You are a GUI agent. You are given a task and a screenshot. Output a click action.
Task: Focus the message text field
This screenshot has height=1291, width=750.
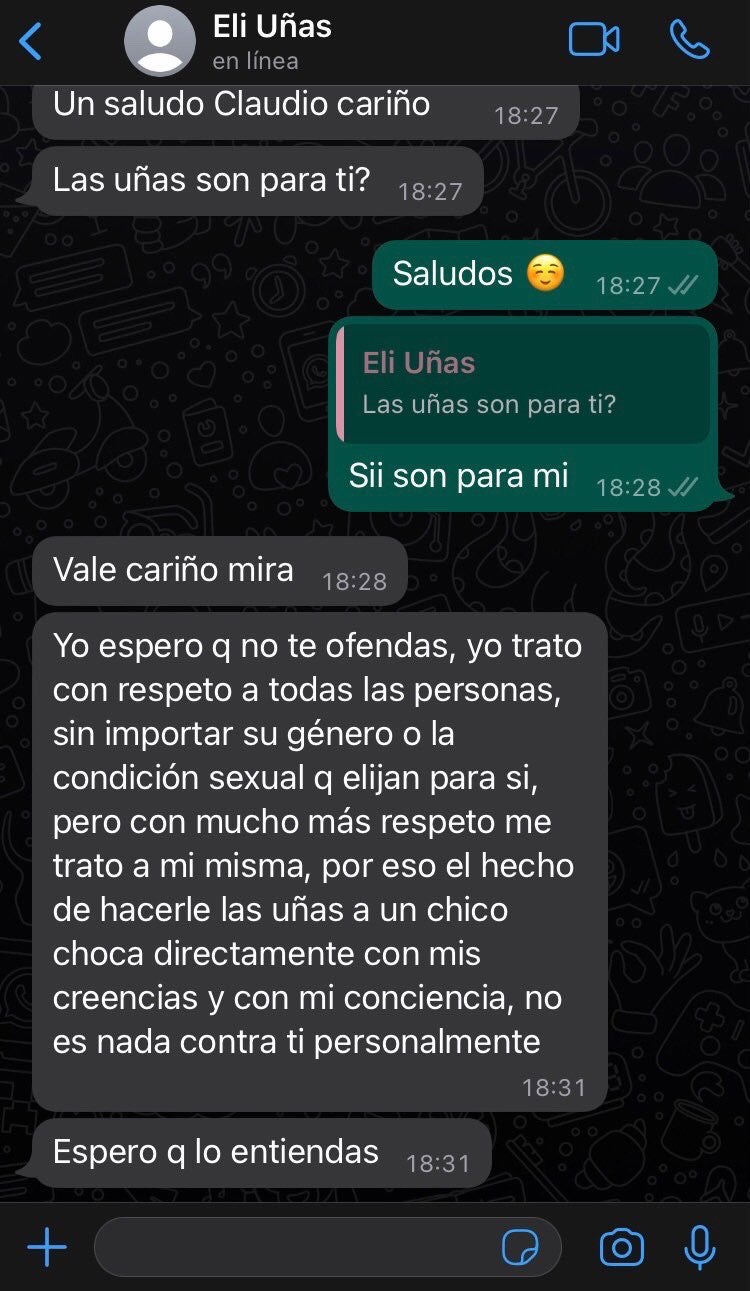pos(295,1247)
